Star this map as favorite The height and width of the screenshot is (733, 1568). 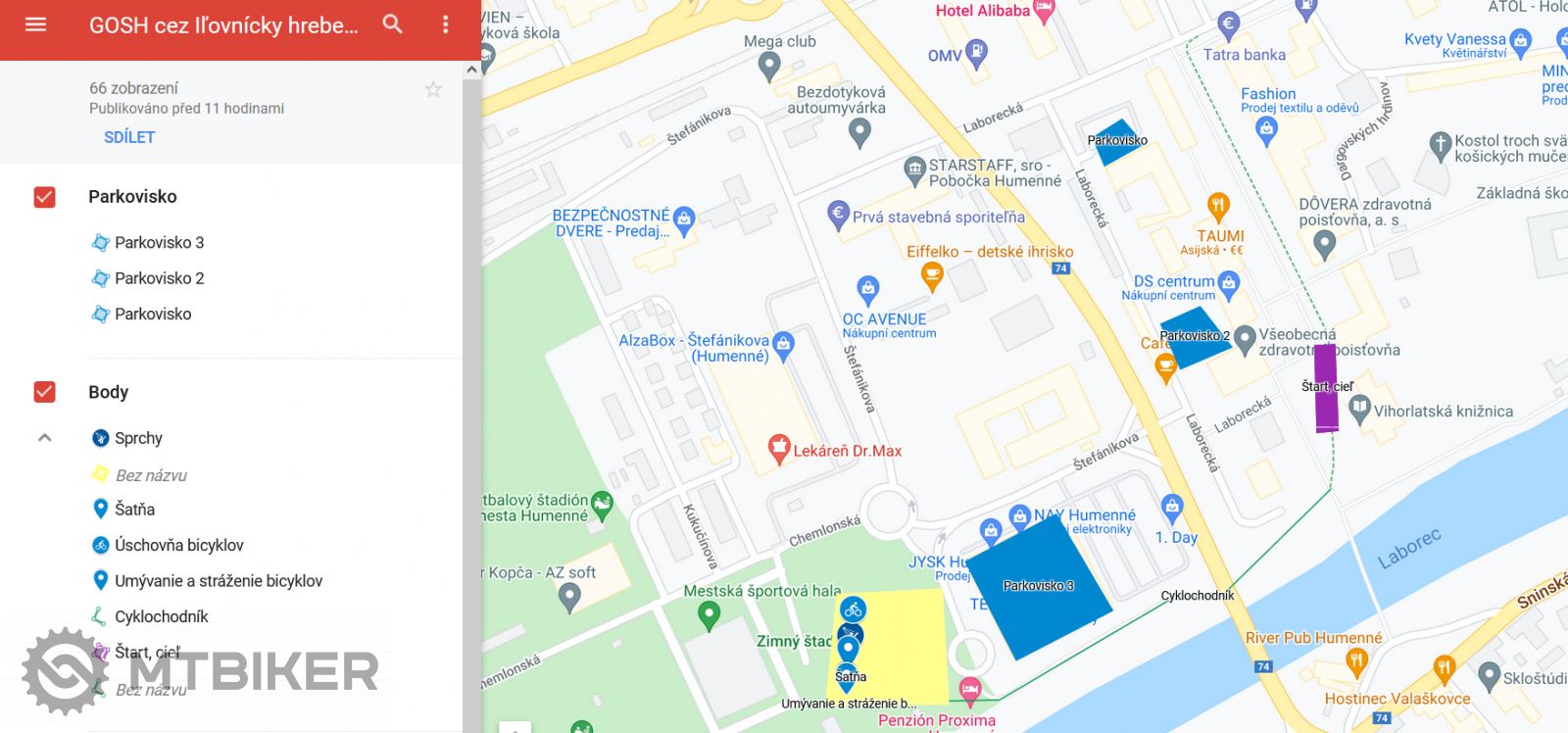[433, 90]
